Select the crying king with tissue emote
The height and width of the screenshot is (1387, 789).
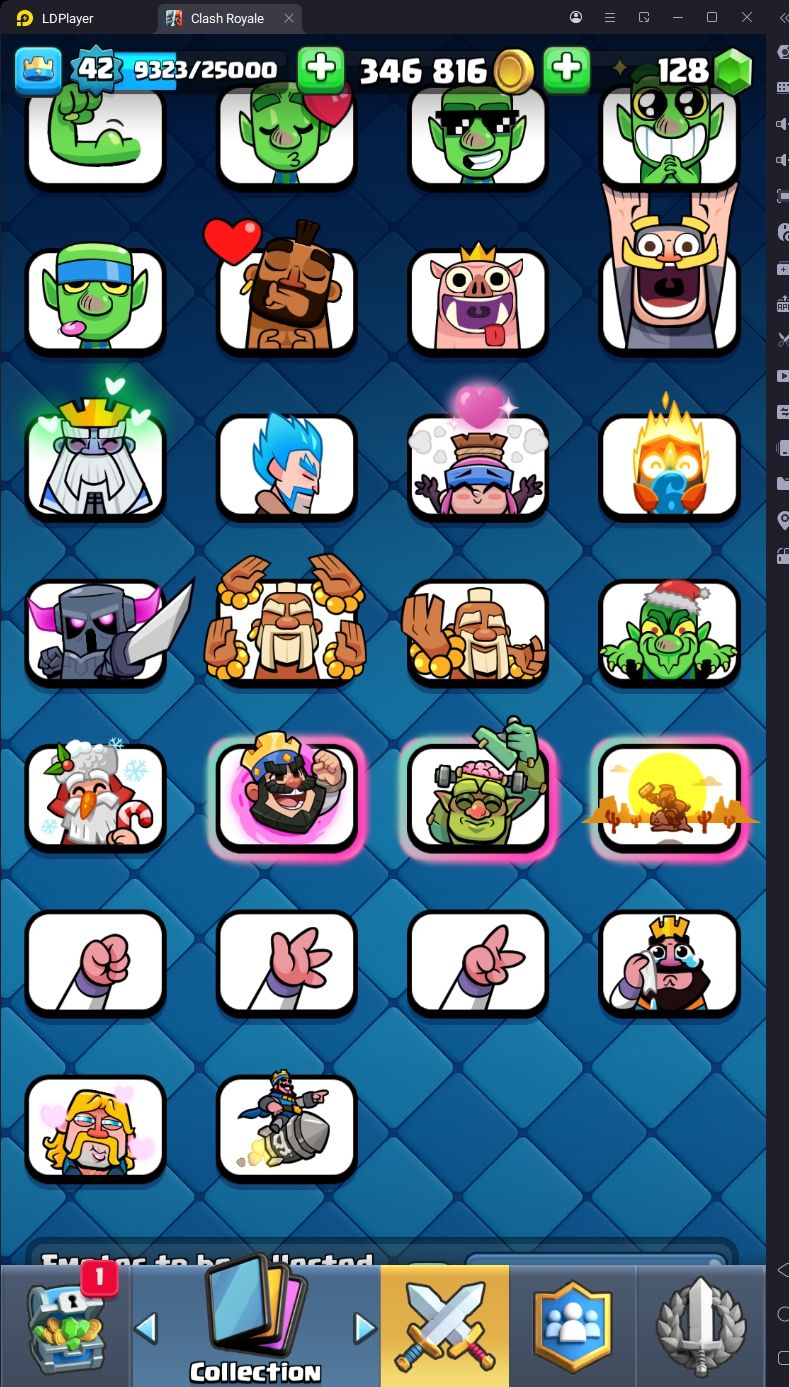coord(669,963)
